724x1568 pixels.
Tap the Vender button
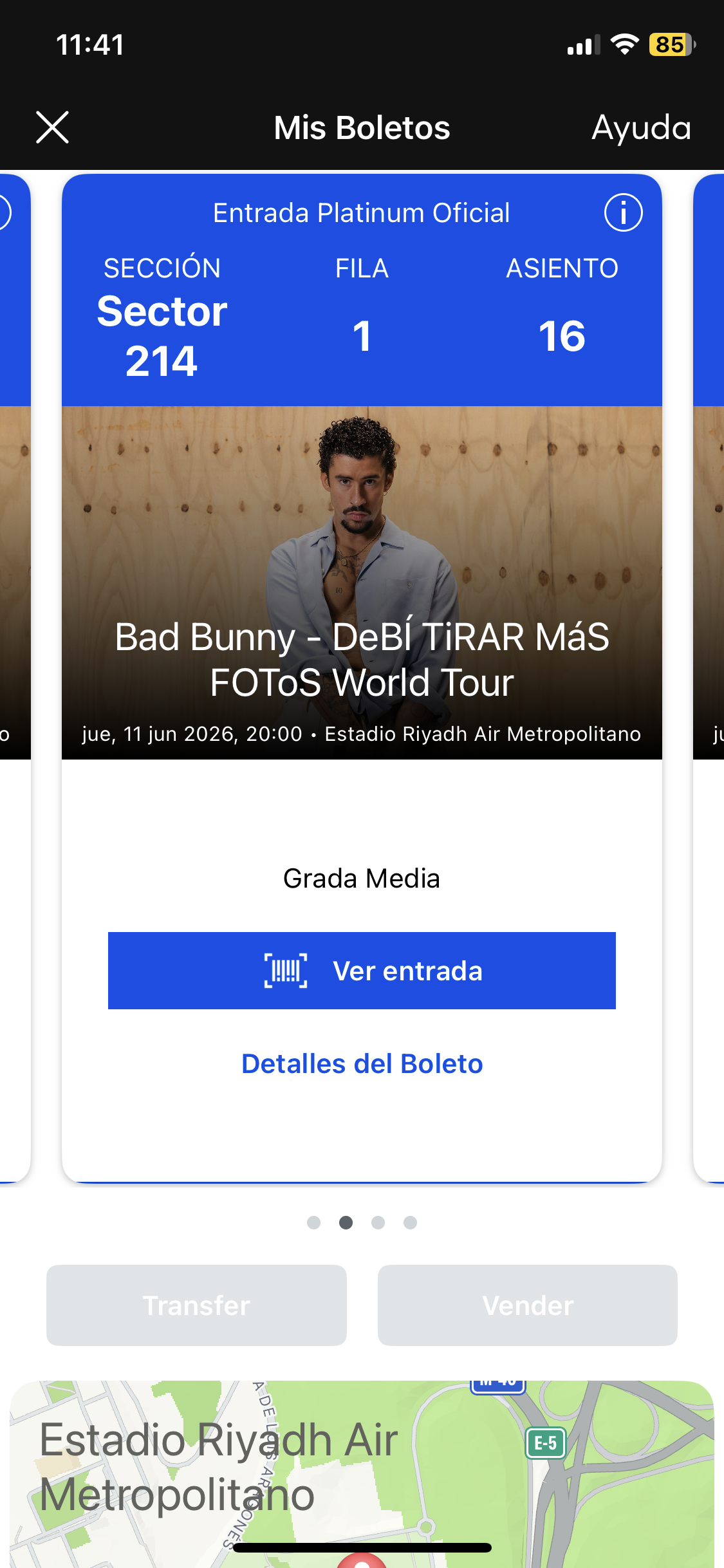click(x=527, y=1305)
